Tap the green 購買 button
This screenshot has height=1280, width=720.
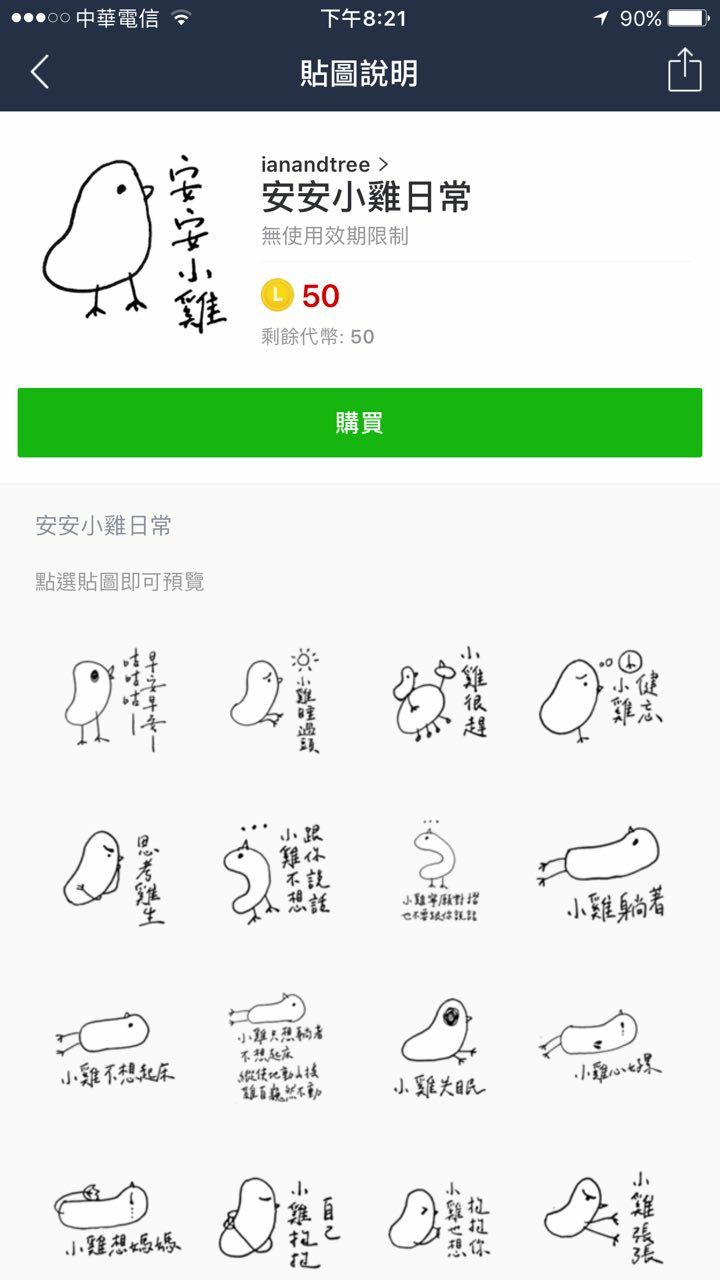[360, 423]
